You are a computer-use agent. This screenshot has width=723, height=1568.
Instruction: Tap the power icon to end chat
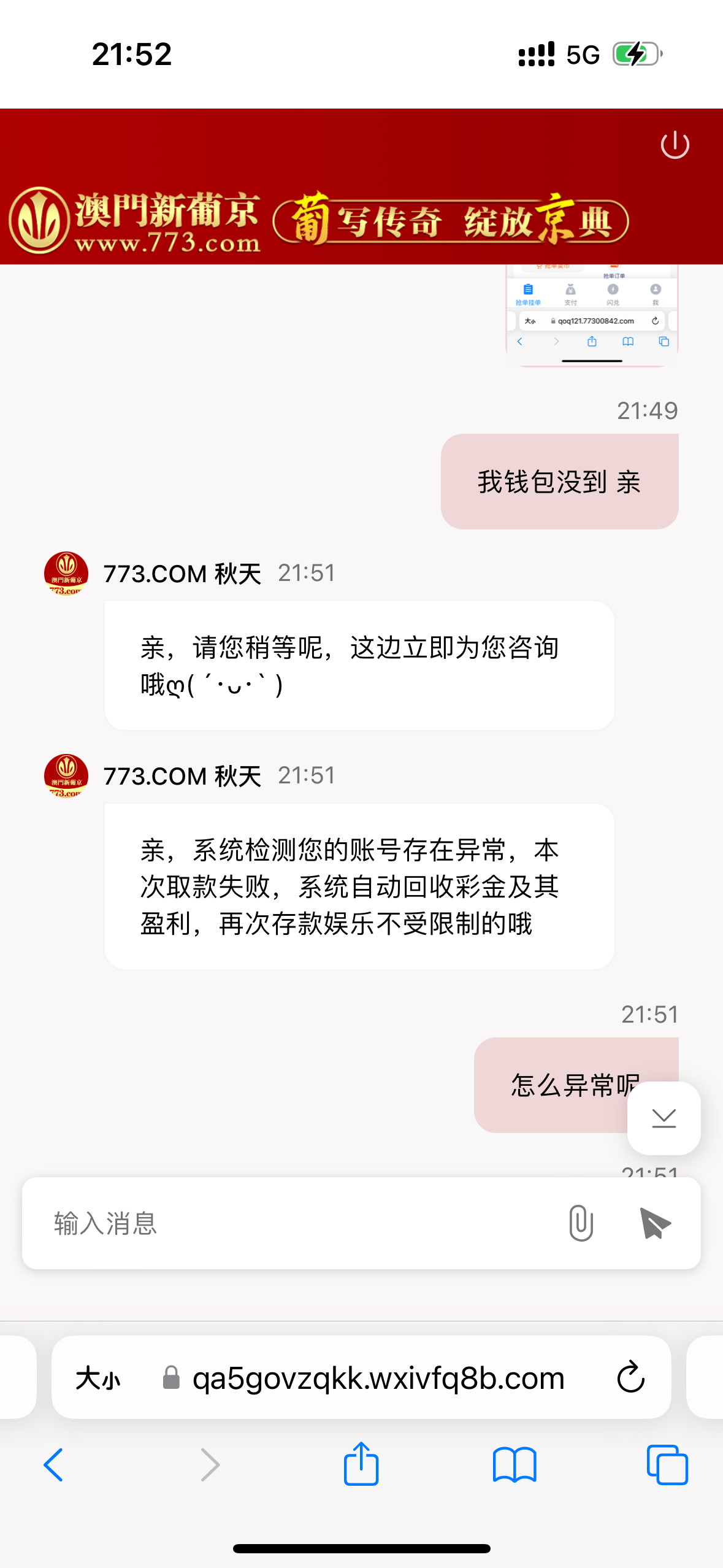[x=675, y=145]
